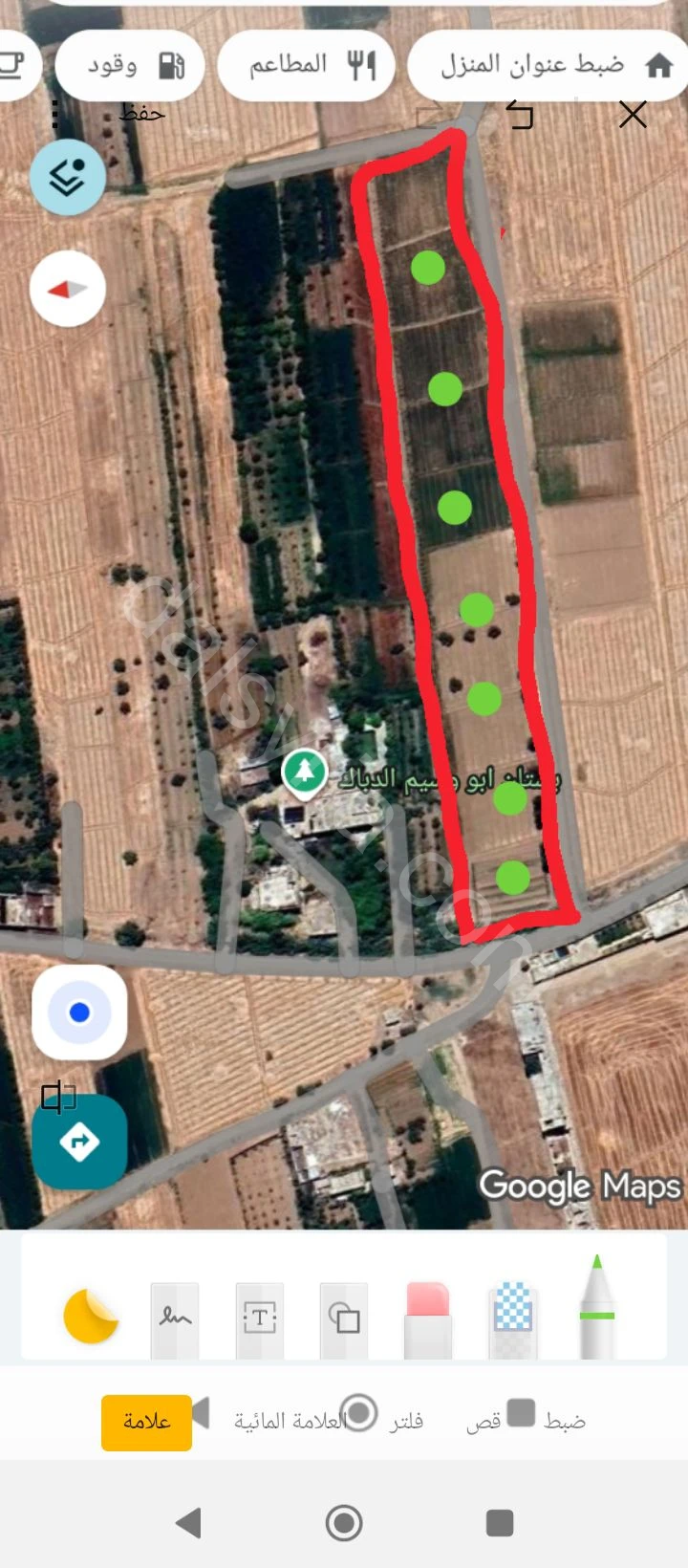Viewport: 688px width, 1568px height.
Task: Open the فلتر filter tab
Action: [x=406, y=1422]
